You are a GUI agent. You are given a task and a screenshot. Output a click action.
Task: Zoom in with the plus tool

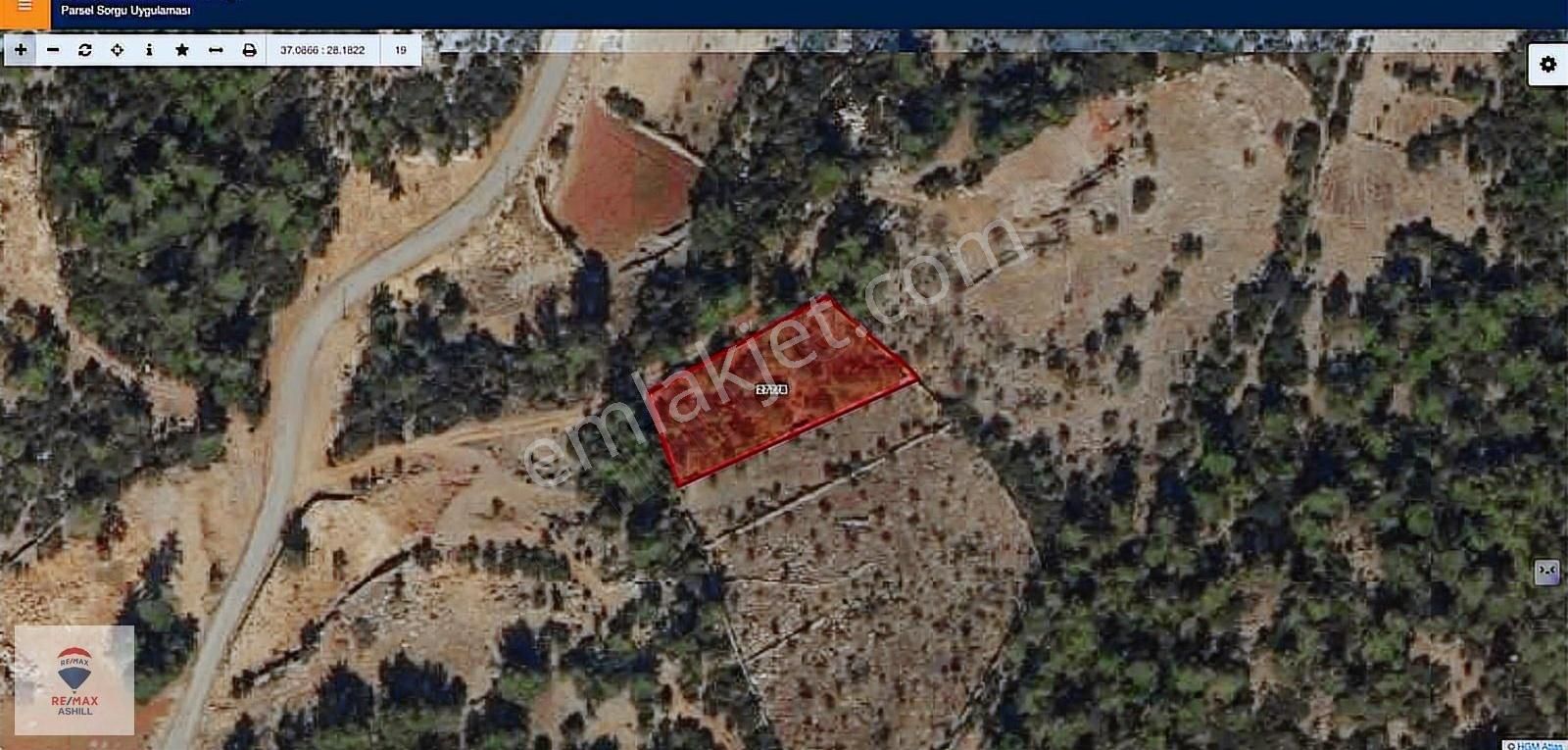(21, 50)
